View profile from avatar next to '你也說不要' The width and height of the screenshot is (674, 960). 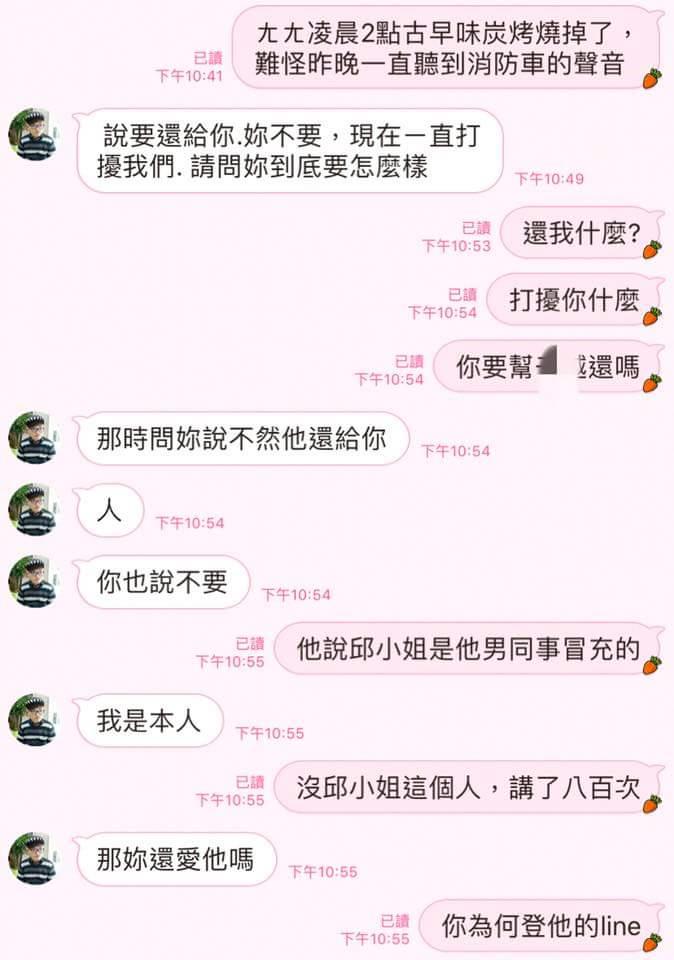(x=35, y=582)
